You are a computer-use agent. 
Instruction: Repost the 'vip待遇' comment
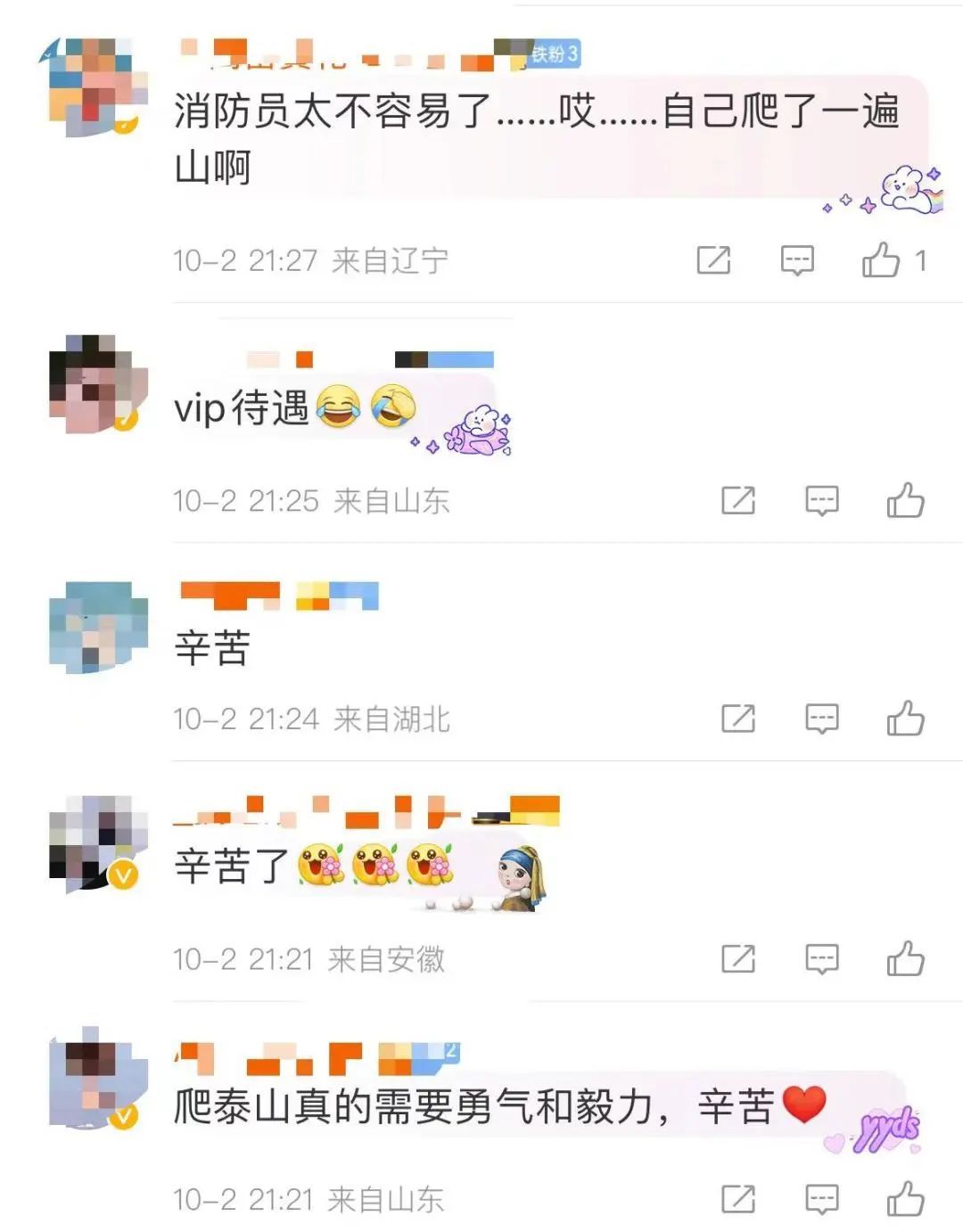click(x=738, y=501)
